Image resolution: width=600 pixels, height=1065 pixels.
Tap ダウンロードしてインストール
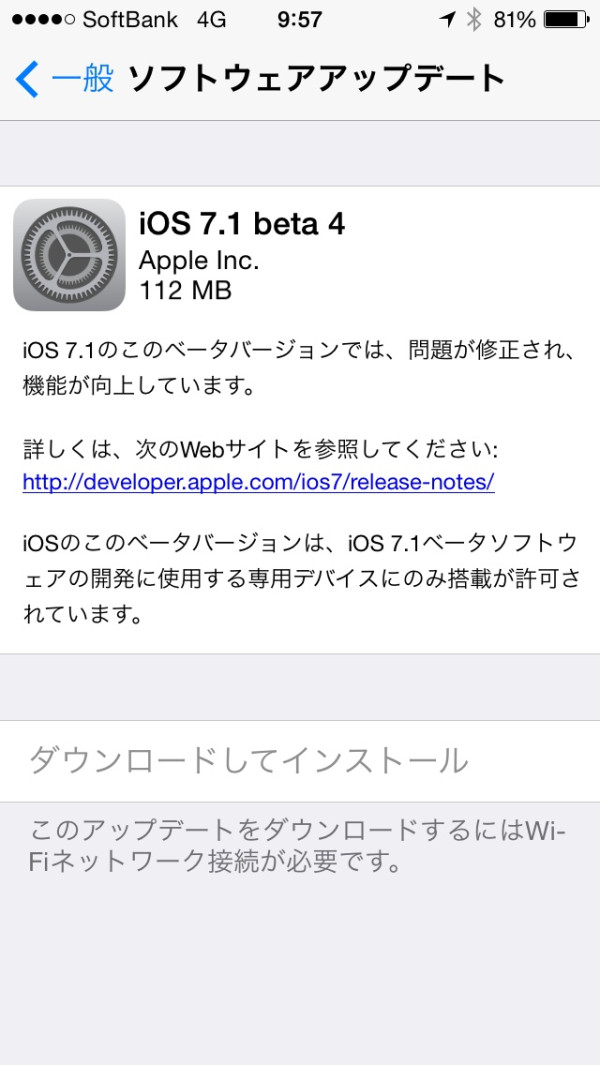300,761
